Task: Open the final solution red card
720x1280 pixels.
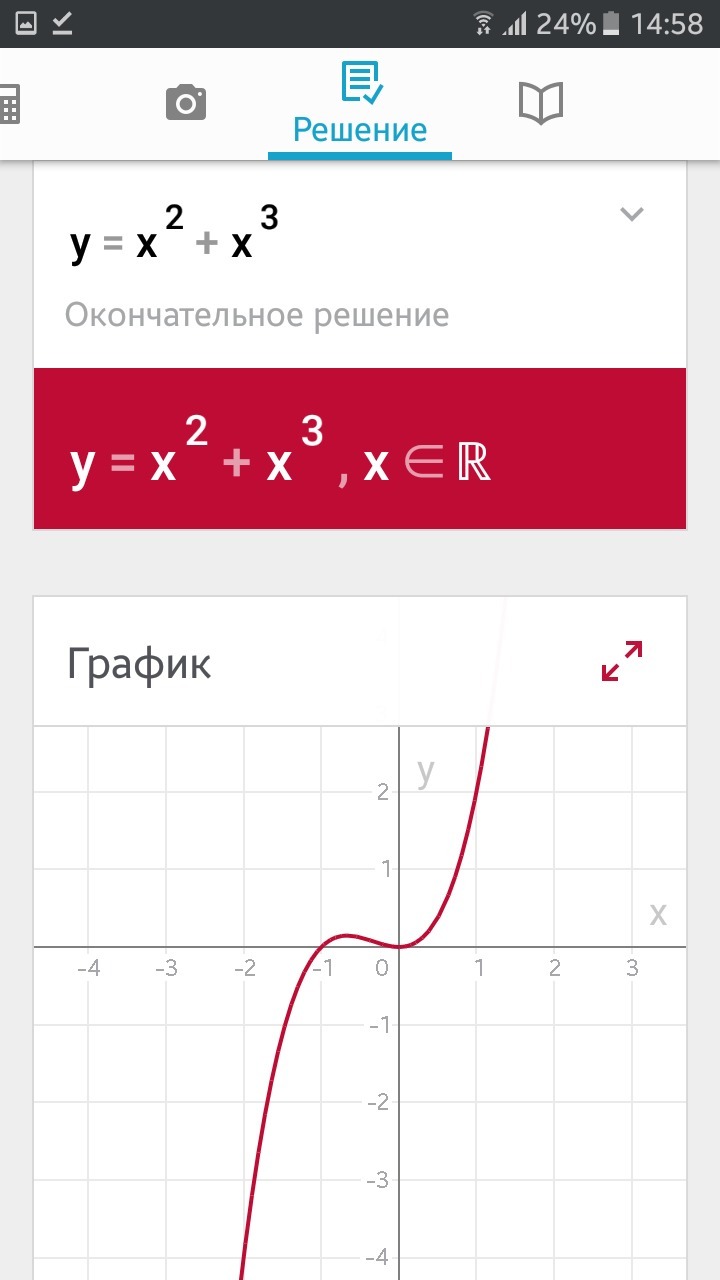Action: pyautogui.click(x=360, y=449)
